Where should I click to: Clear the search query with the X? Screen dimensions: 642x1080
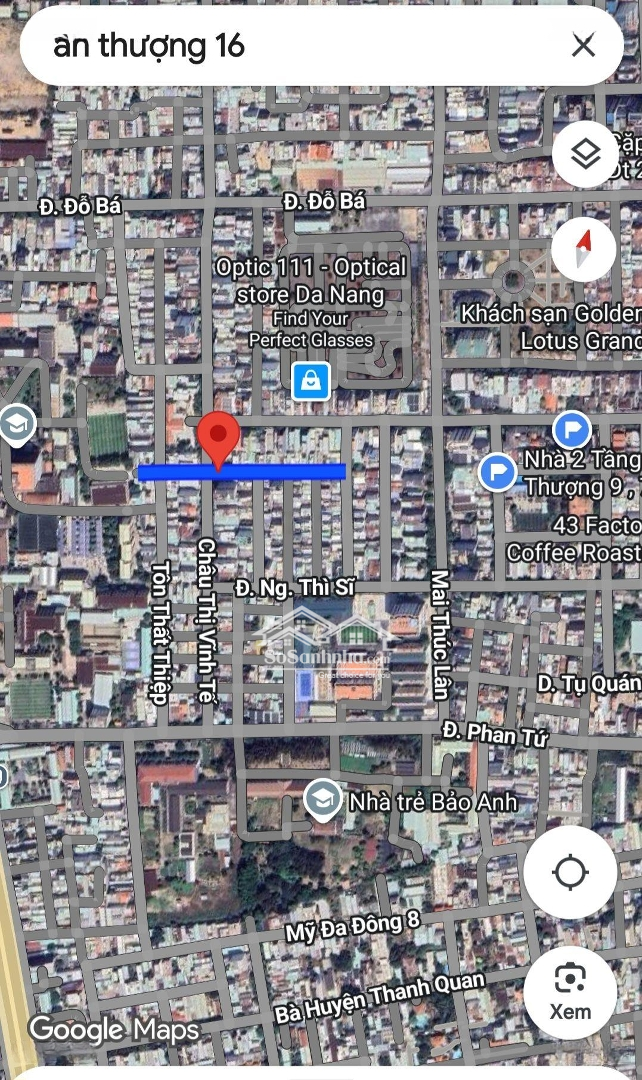583,46
